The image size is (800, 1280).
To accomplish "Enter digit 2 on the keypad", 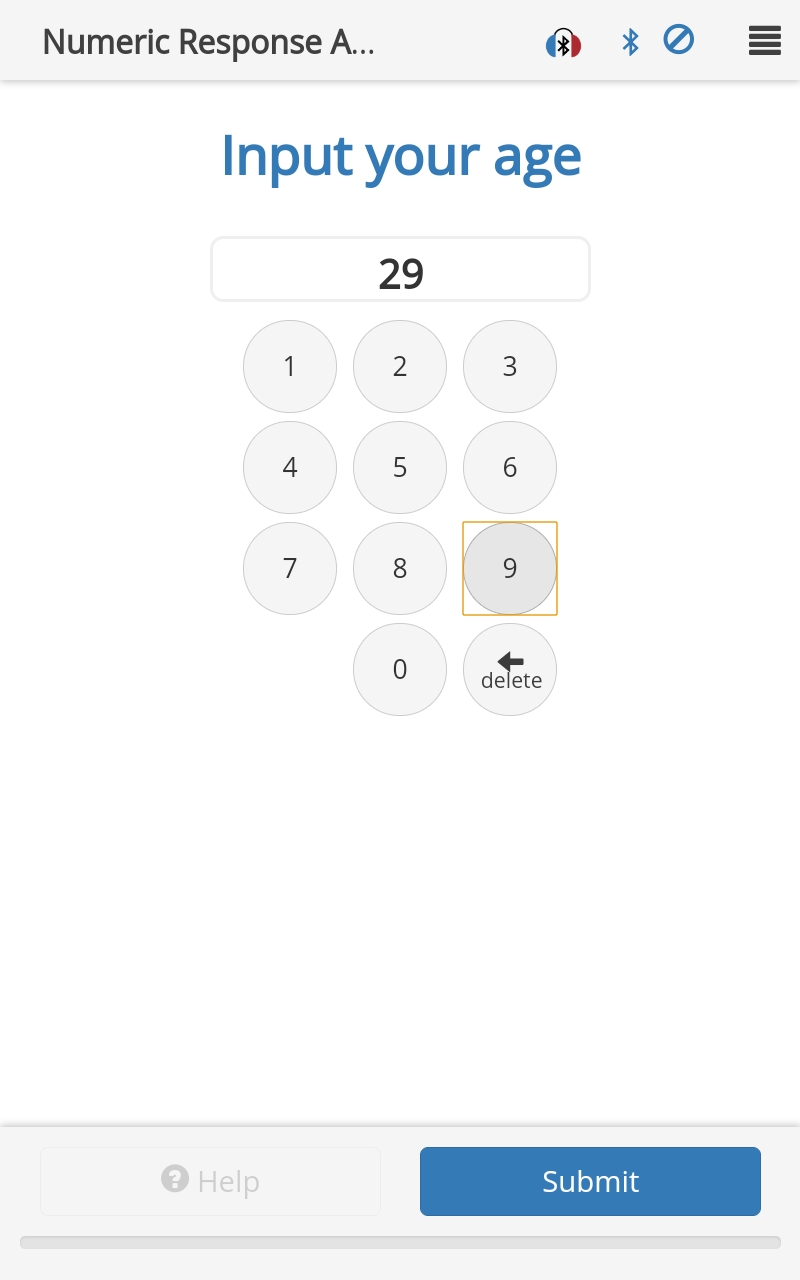I will (x=400, y=366).
